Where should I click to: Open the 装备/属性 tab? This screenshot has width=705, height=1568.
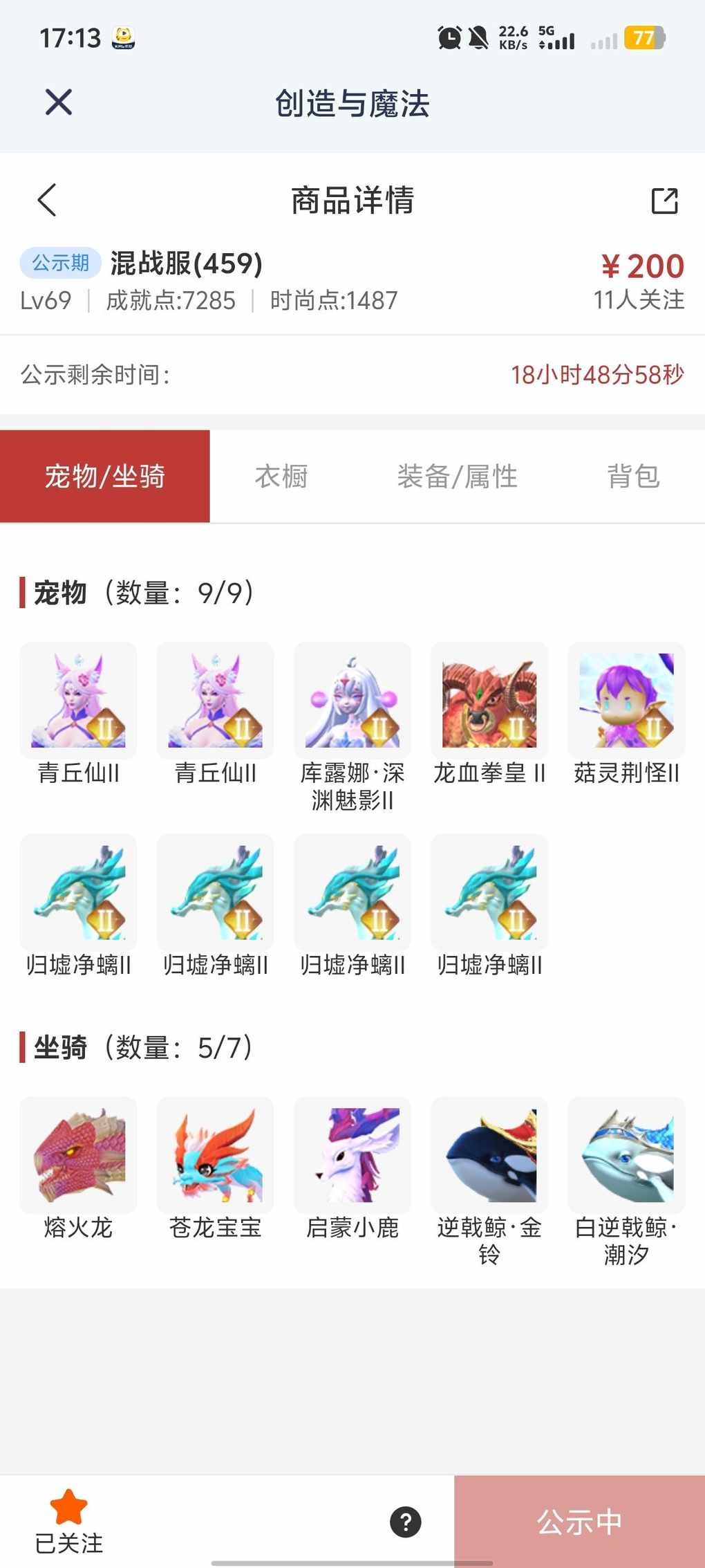pyautogui.click(x=457, y=477)
